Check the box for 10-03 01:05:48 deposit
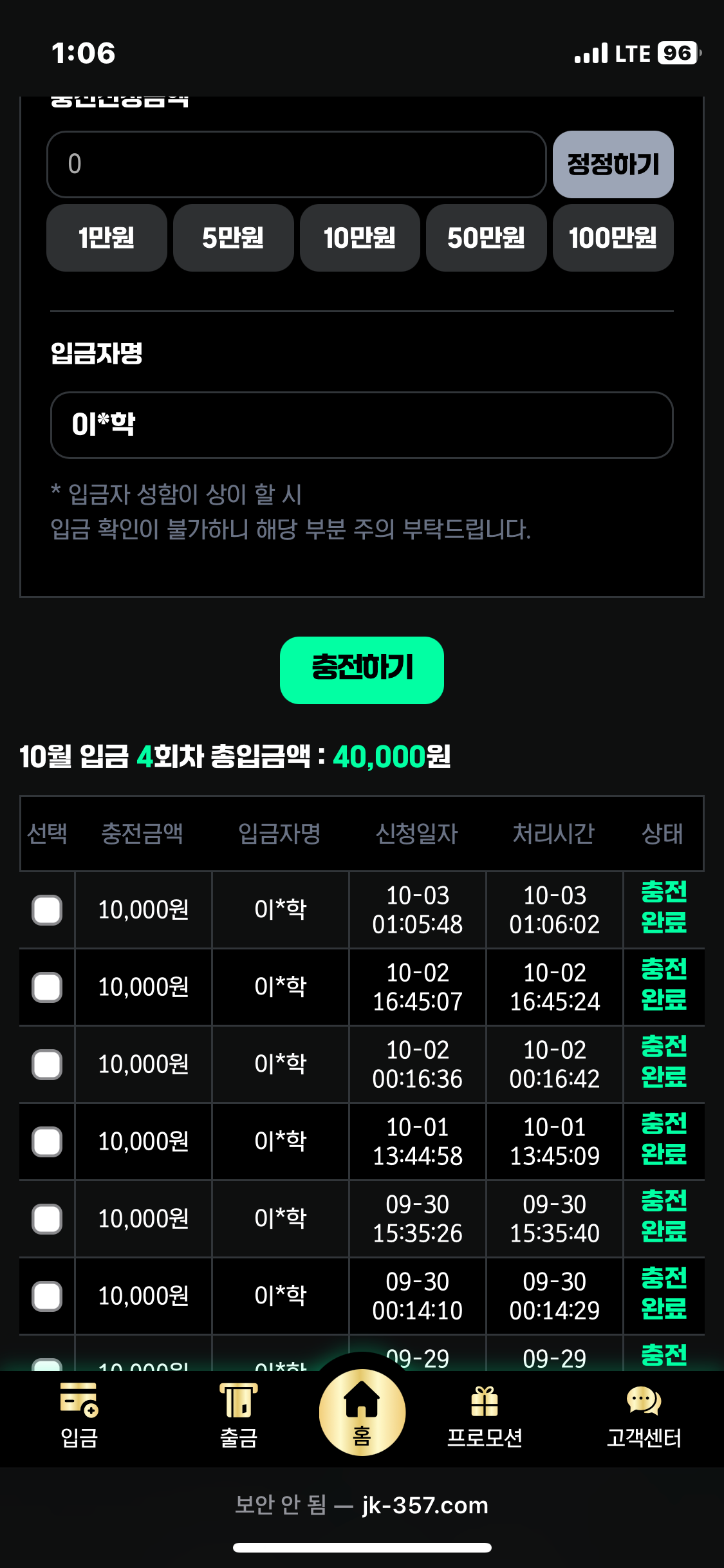The image size is (724, 1568). [47, 910]
